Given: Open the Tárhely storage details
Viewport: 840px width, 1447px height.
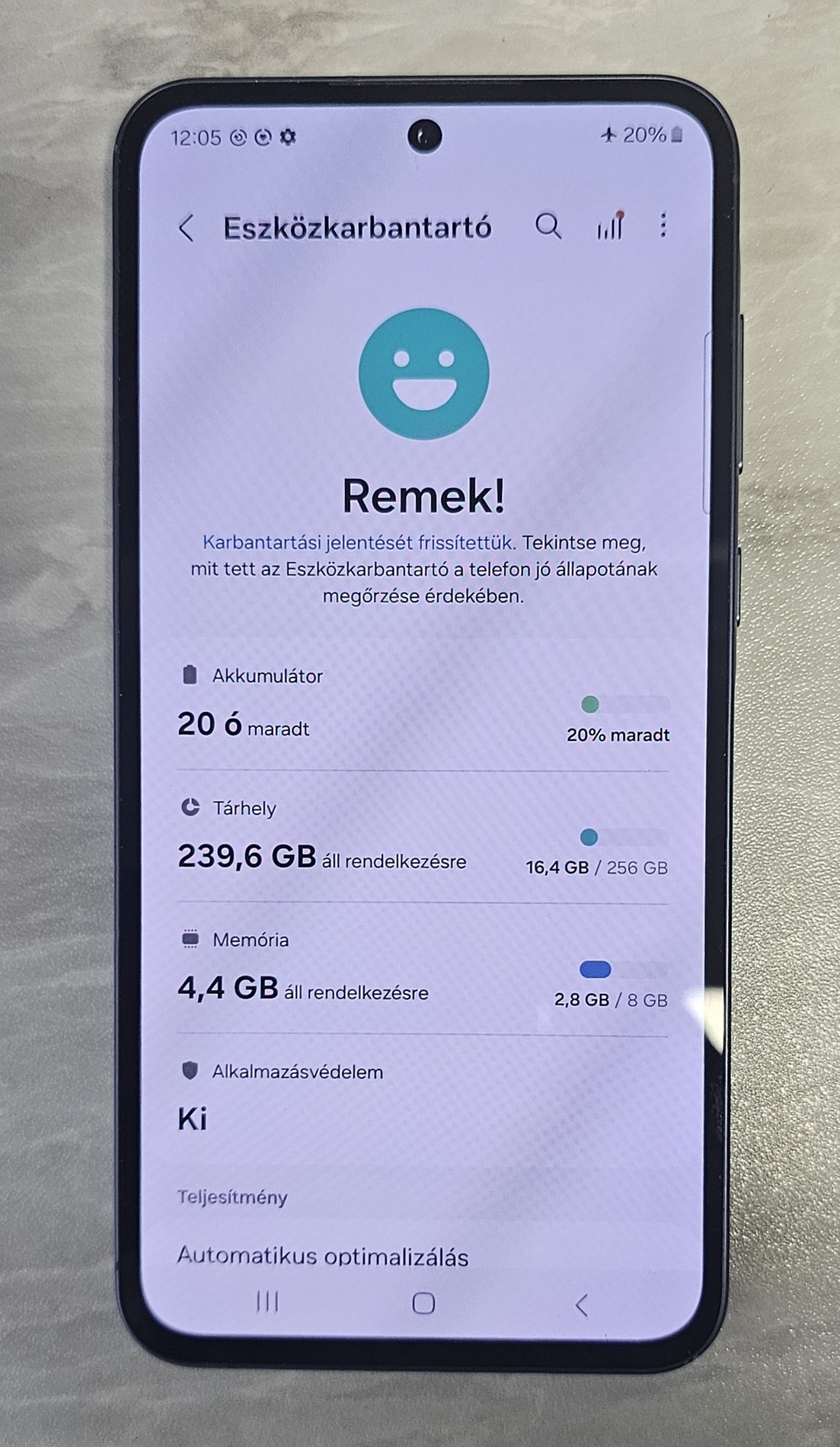Looking at the screenshot, I should click(x=423, y=839).
